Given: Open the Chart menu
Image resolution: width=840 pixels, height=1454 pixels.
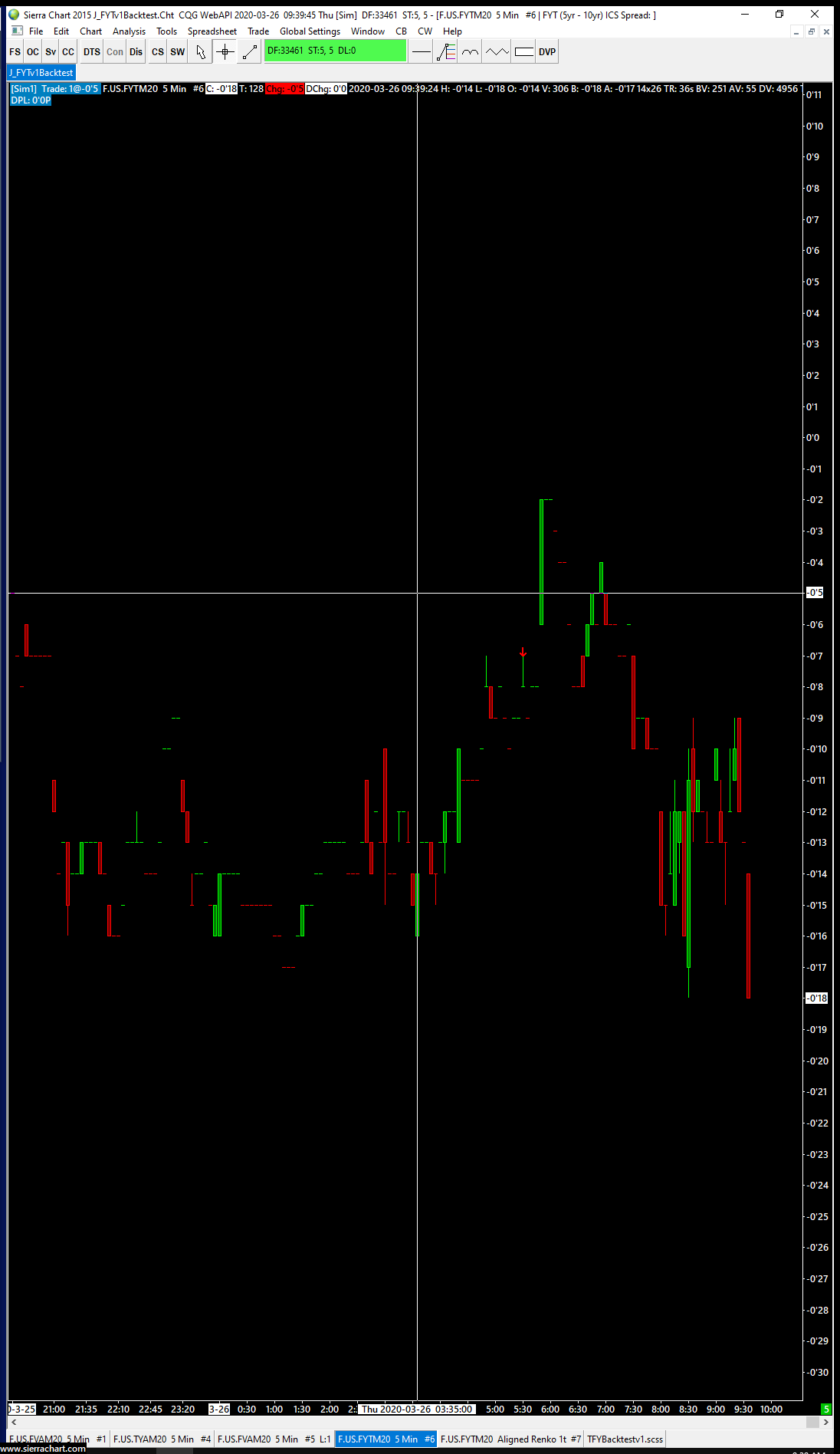Looking at the screenshot, I should tap(90, 31).
